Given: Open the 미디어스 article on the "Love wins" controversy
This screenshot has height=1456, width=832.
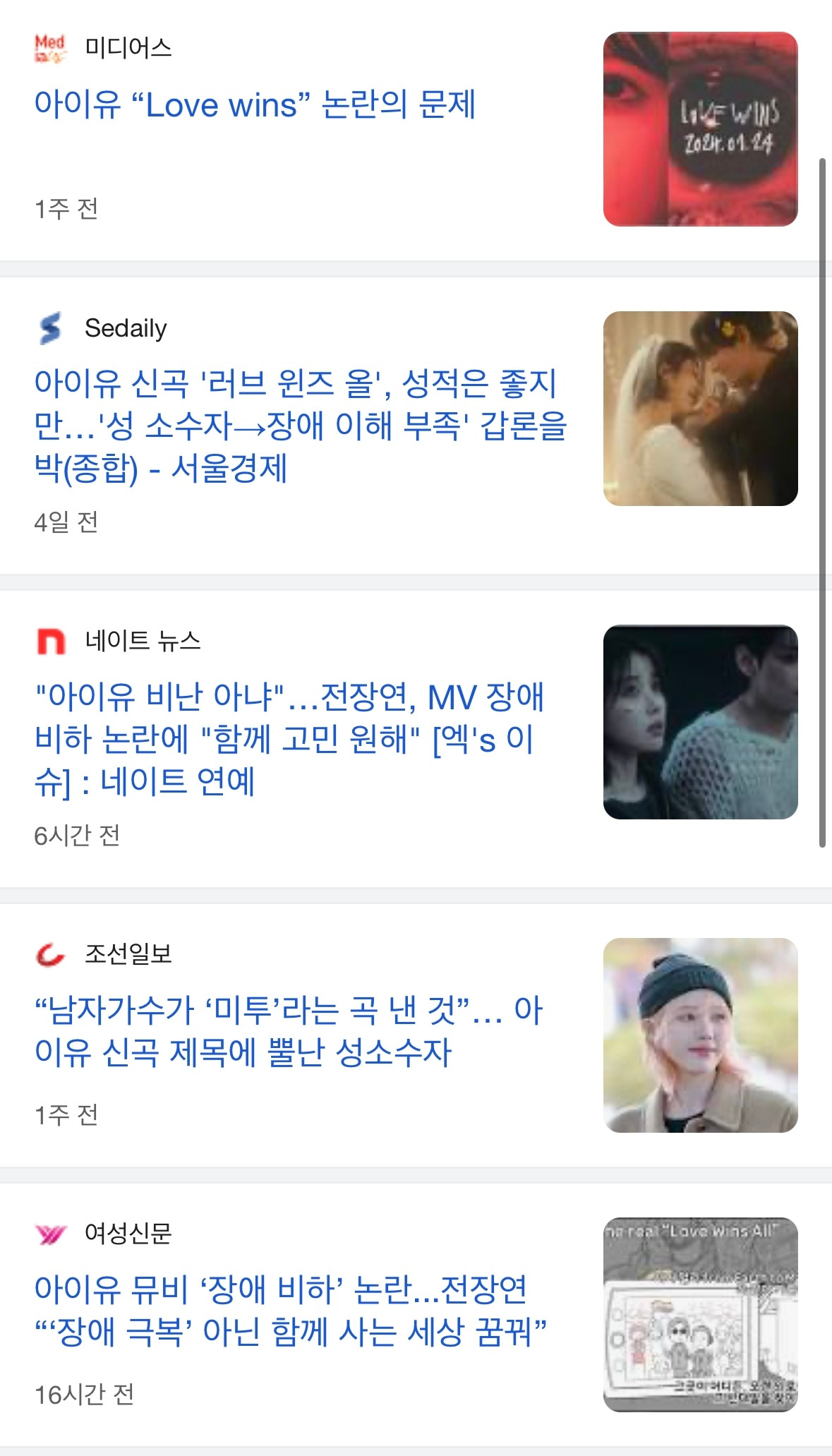Looking at the screenshot, I should pyautogui.click(x=255, y=104).
